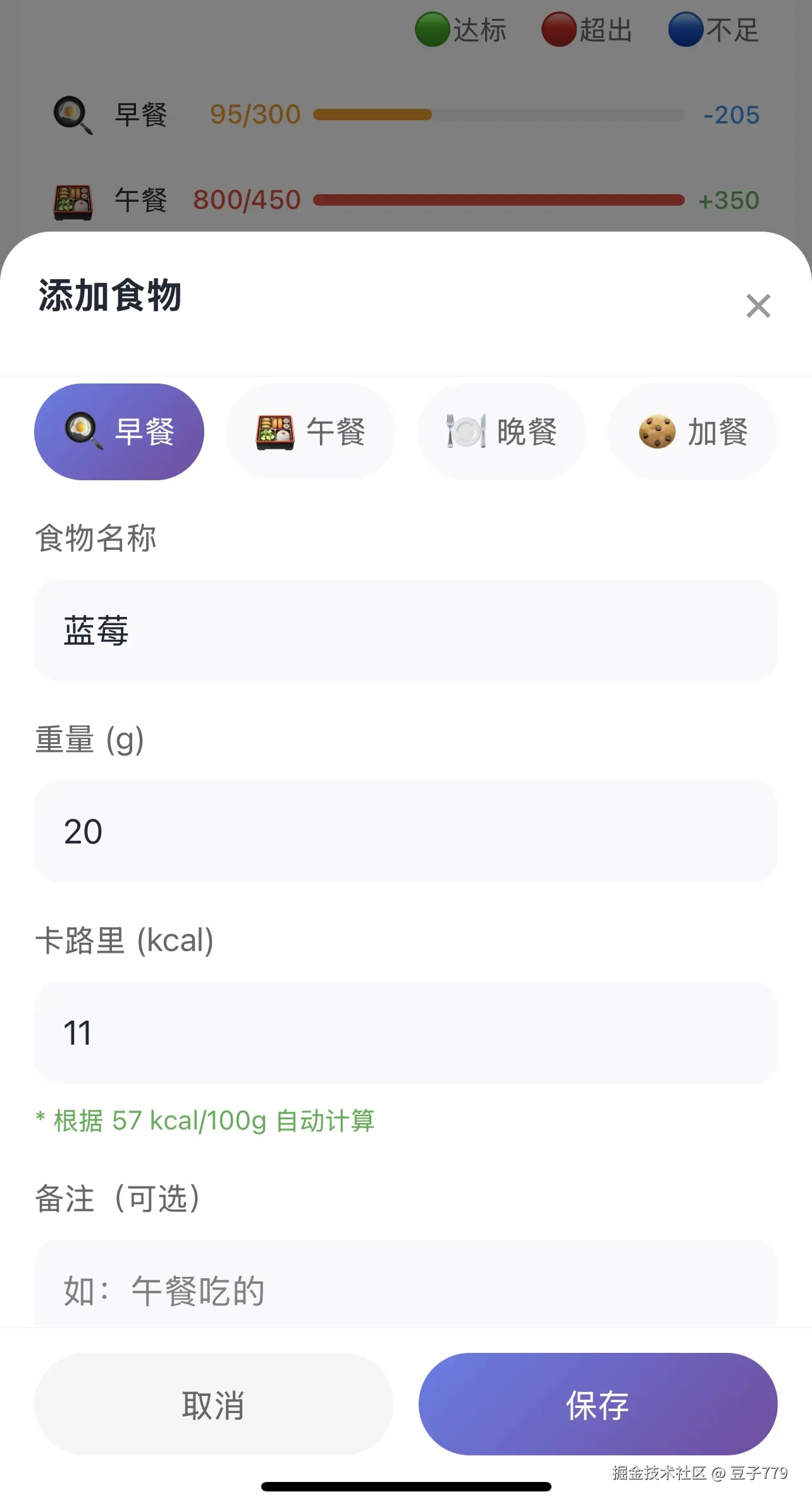This screenshot has width=812, height=1506.
Task: Save the food entry with 保存
Action: pyautogui.click(x=598, y=1405)
